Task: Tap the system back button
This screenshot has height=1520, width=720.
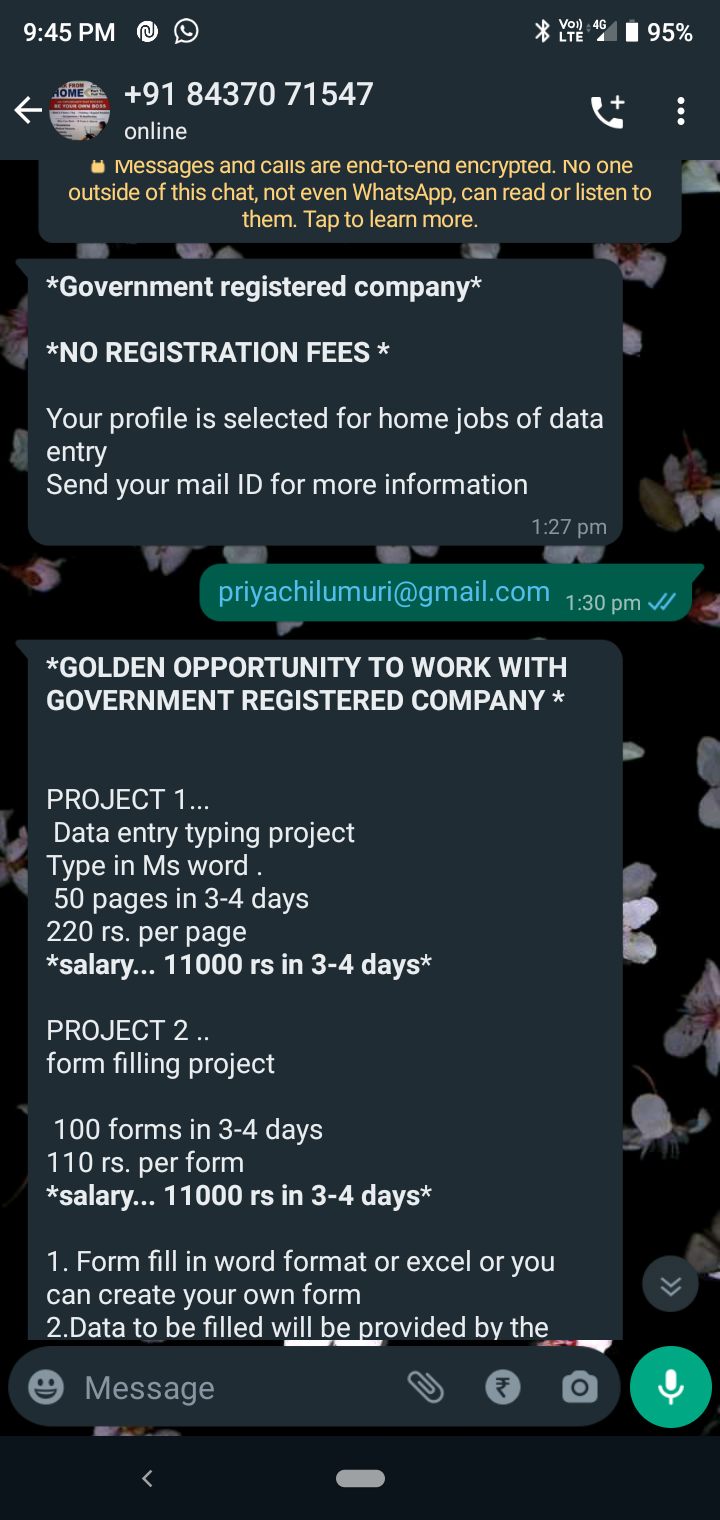Action: tap(147, 1478)
